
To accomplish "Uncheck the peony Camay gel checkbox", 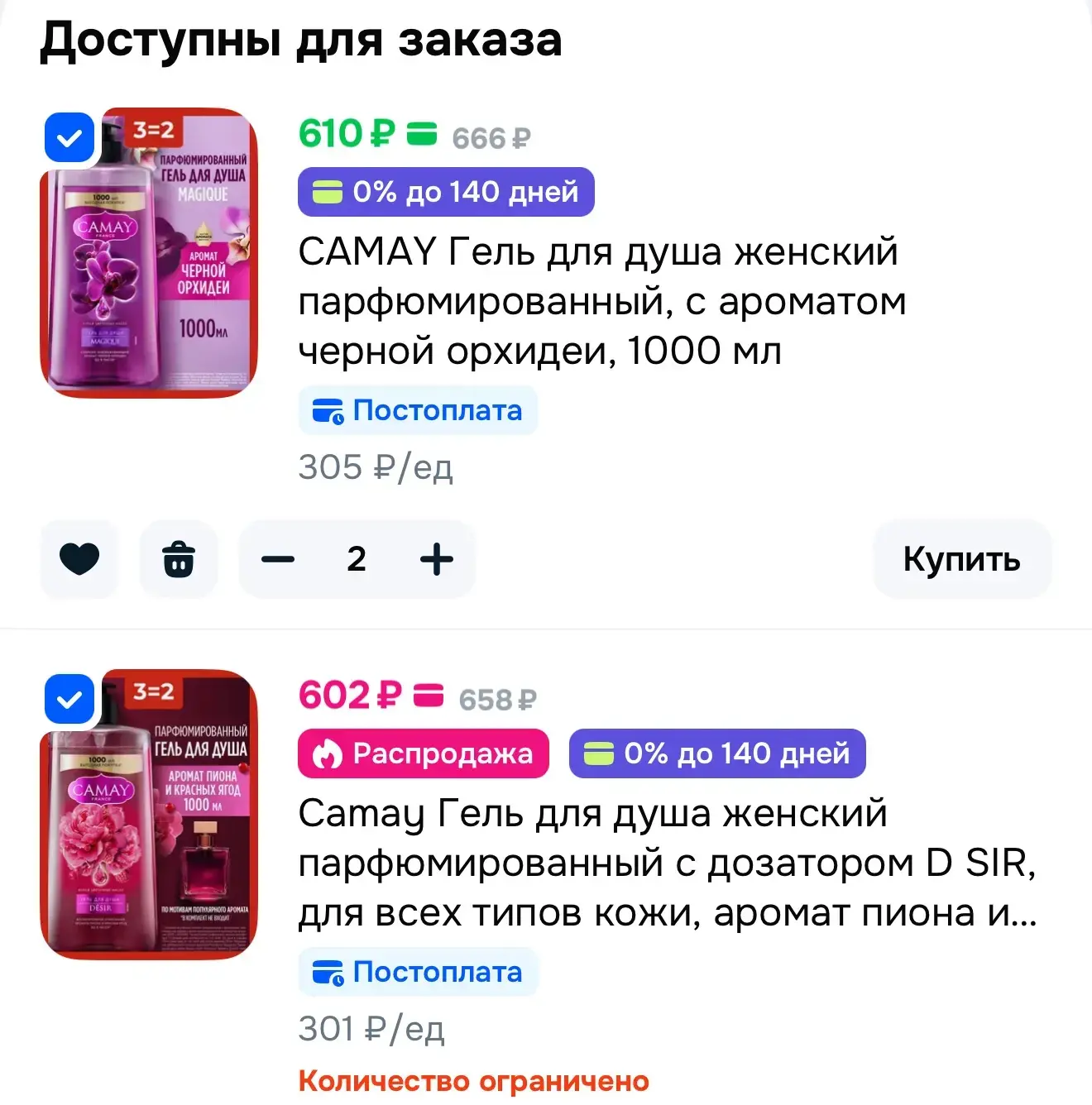I will click(69, 700).
